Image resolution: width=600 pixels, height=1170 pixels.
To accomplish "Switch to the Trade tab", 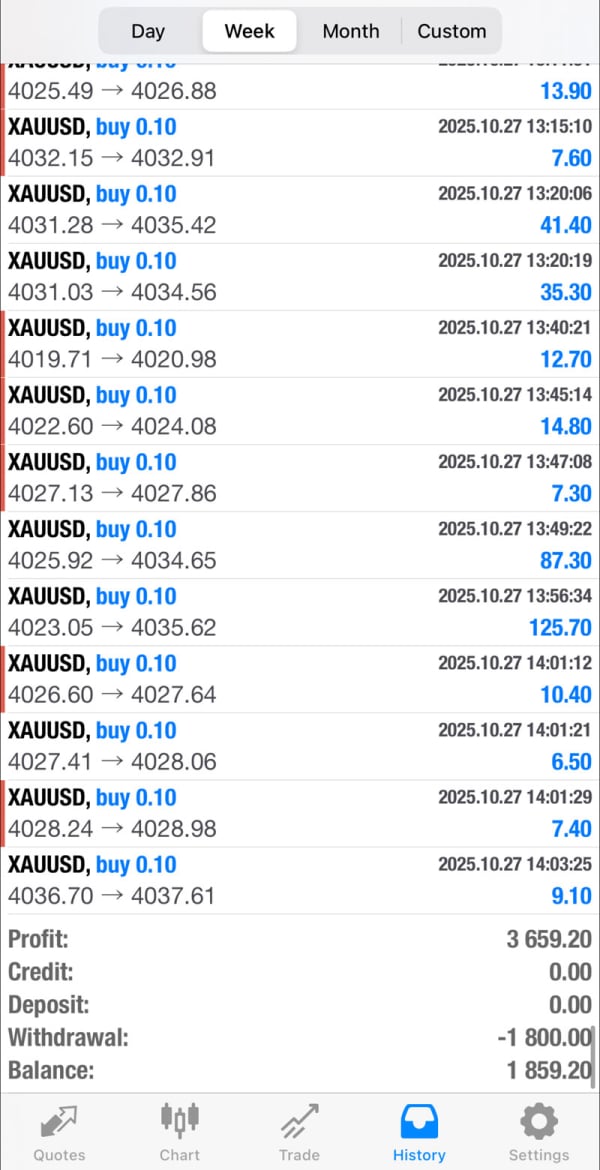I will coord(299,1133).
